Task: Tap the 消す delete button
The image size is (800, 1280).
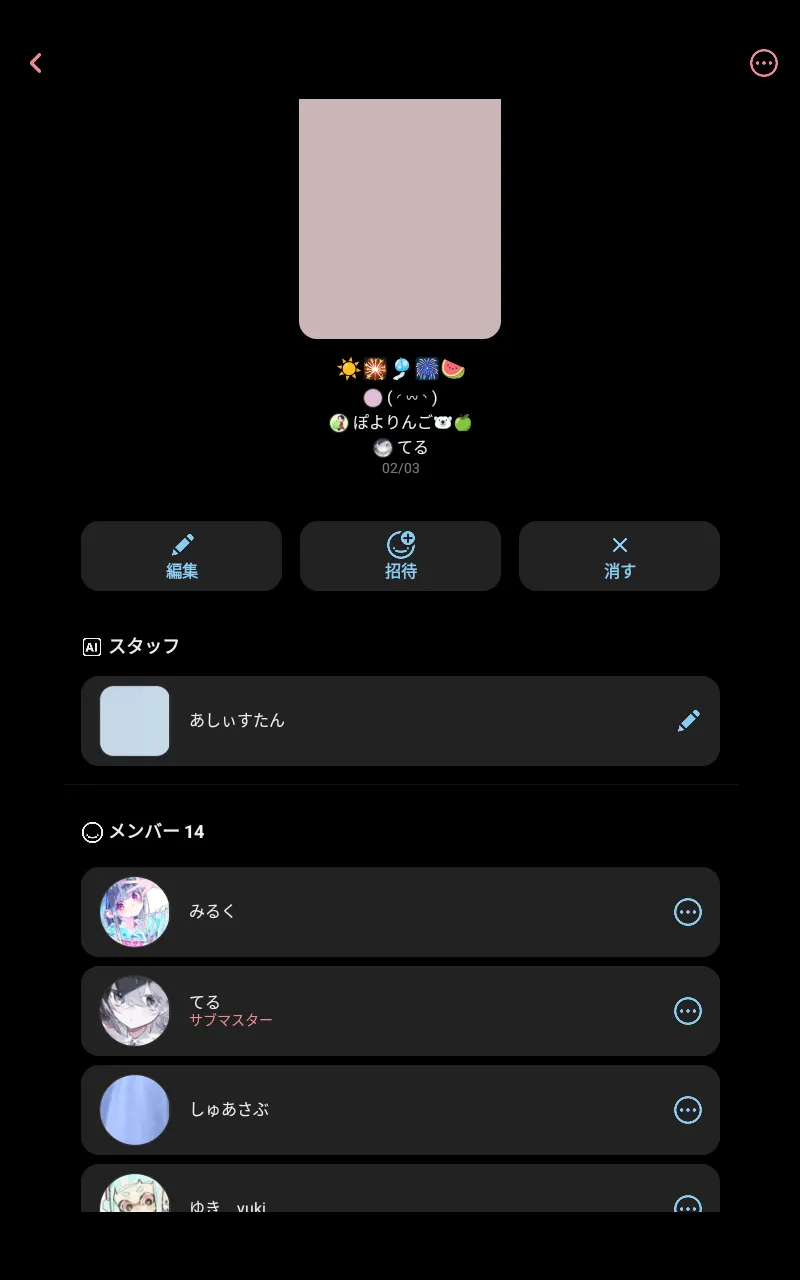Action: 619,556
